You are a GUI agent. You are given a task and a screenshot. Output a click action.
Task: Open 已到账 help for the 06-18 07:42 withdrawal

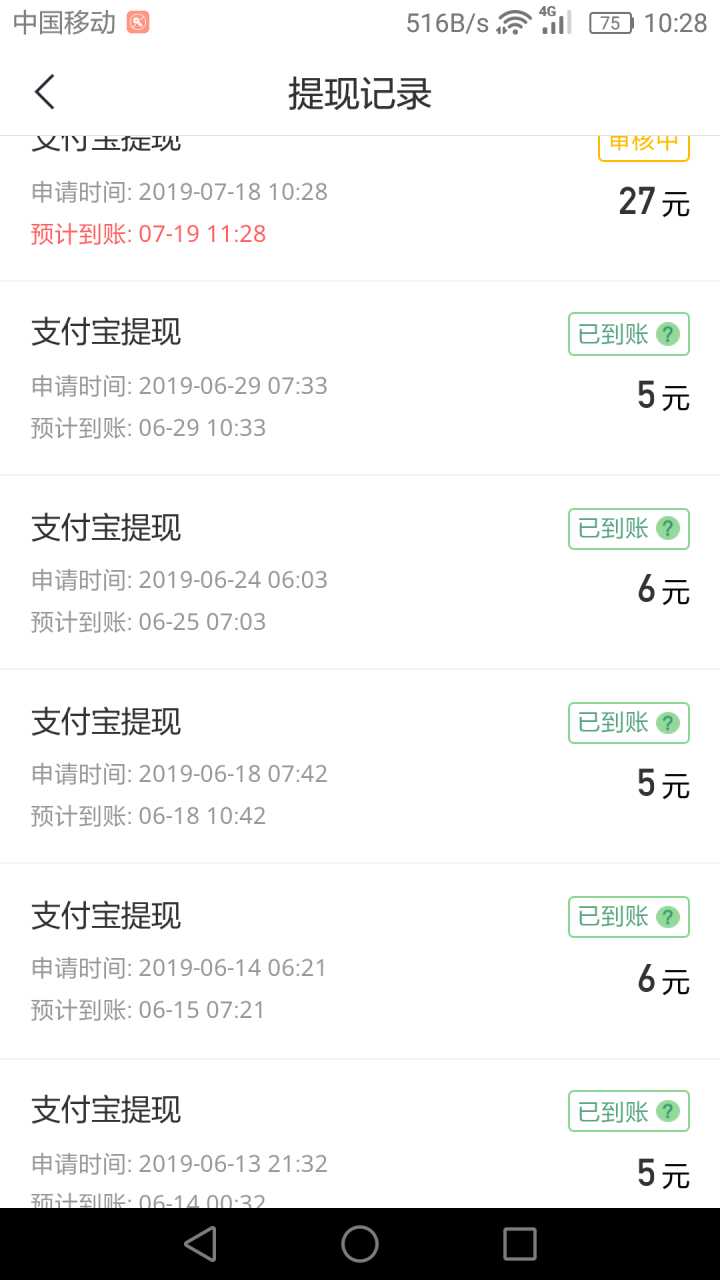click(x=668, y=722)
